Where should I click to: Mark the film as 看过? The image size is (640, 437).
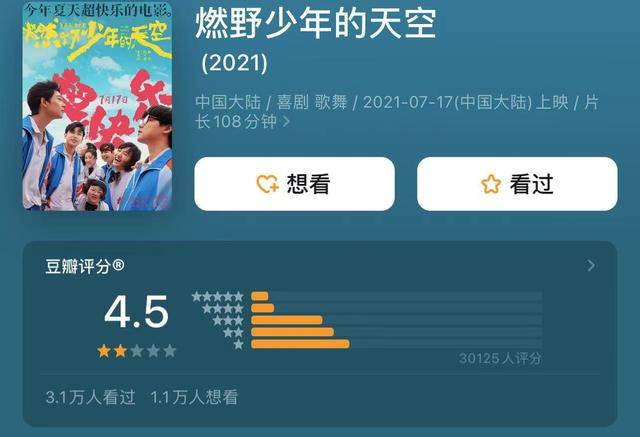pos(516,184)
